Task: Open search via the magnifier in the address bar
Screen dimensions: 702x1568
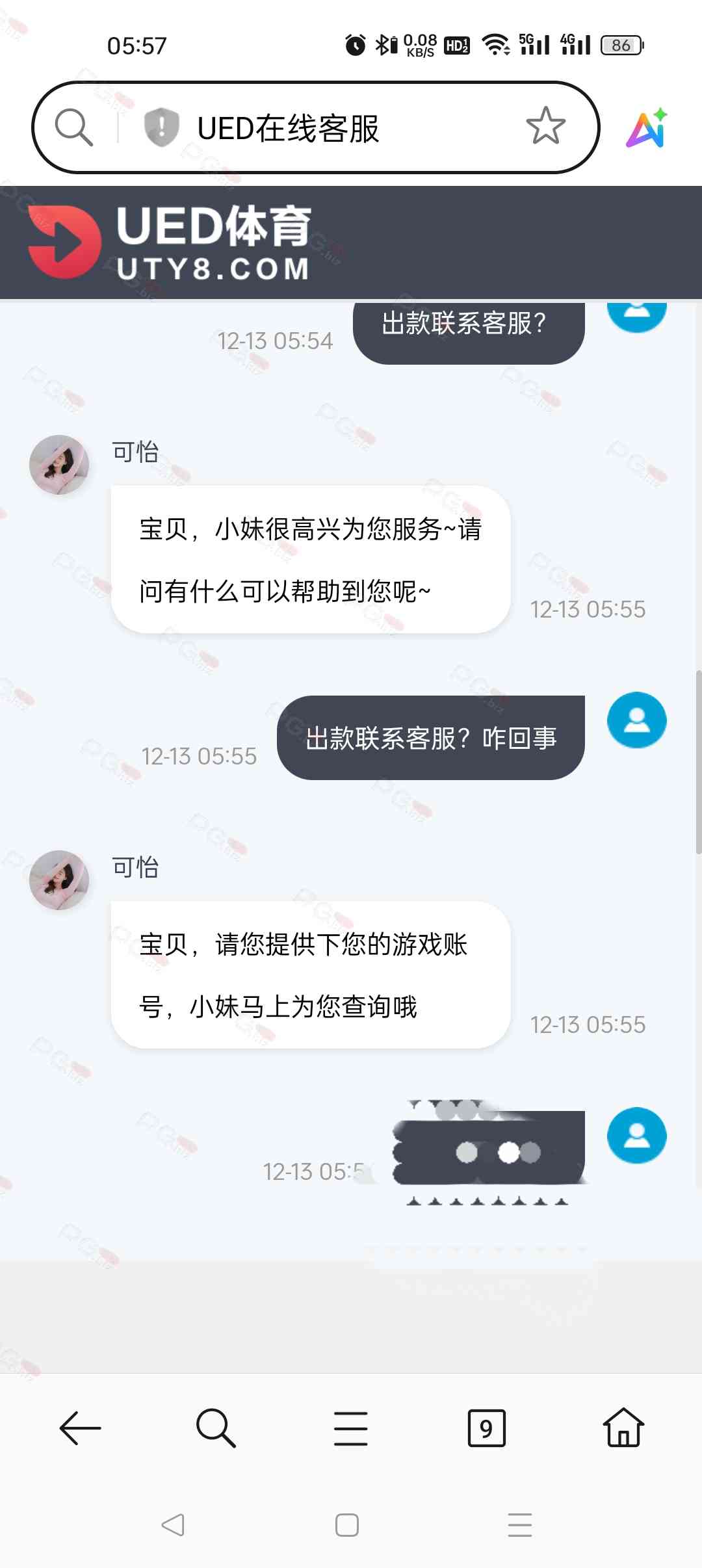Action: pyautogui.click(x=73, y=127)
